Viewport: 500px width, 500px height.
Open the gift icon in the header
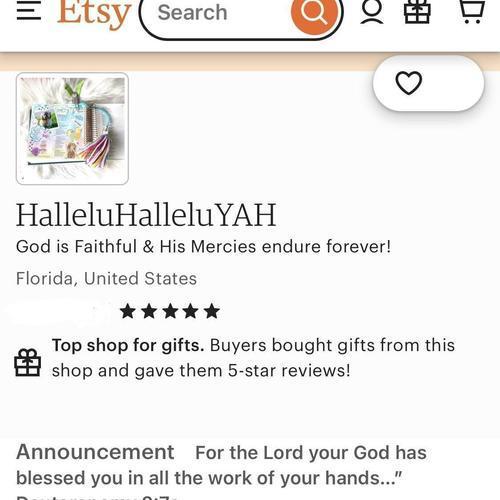click(417, 12)
